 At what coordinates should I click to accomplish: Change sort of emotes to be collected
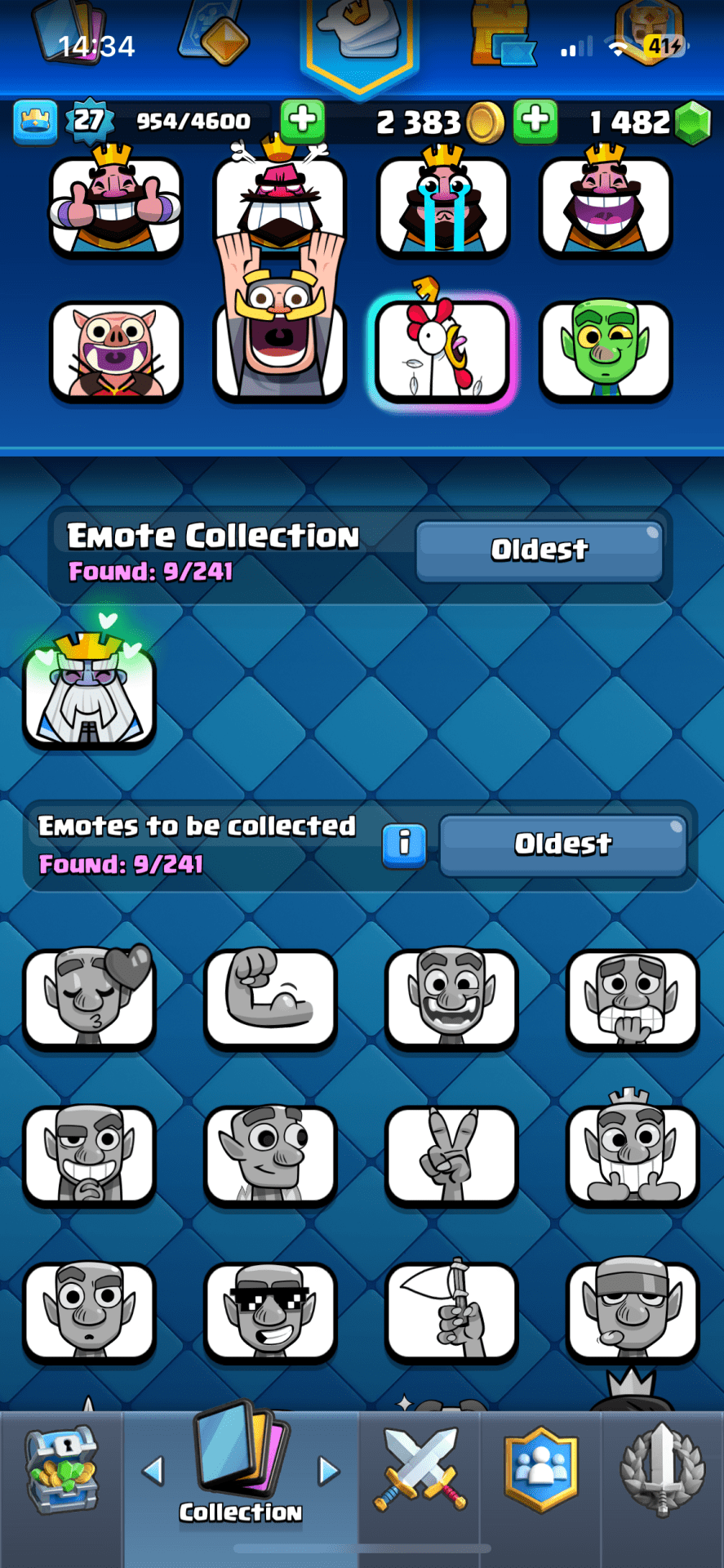563,844
